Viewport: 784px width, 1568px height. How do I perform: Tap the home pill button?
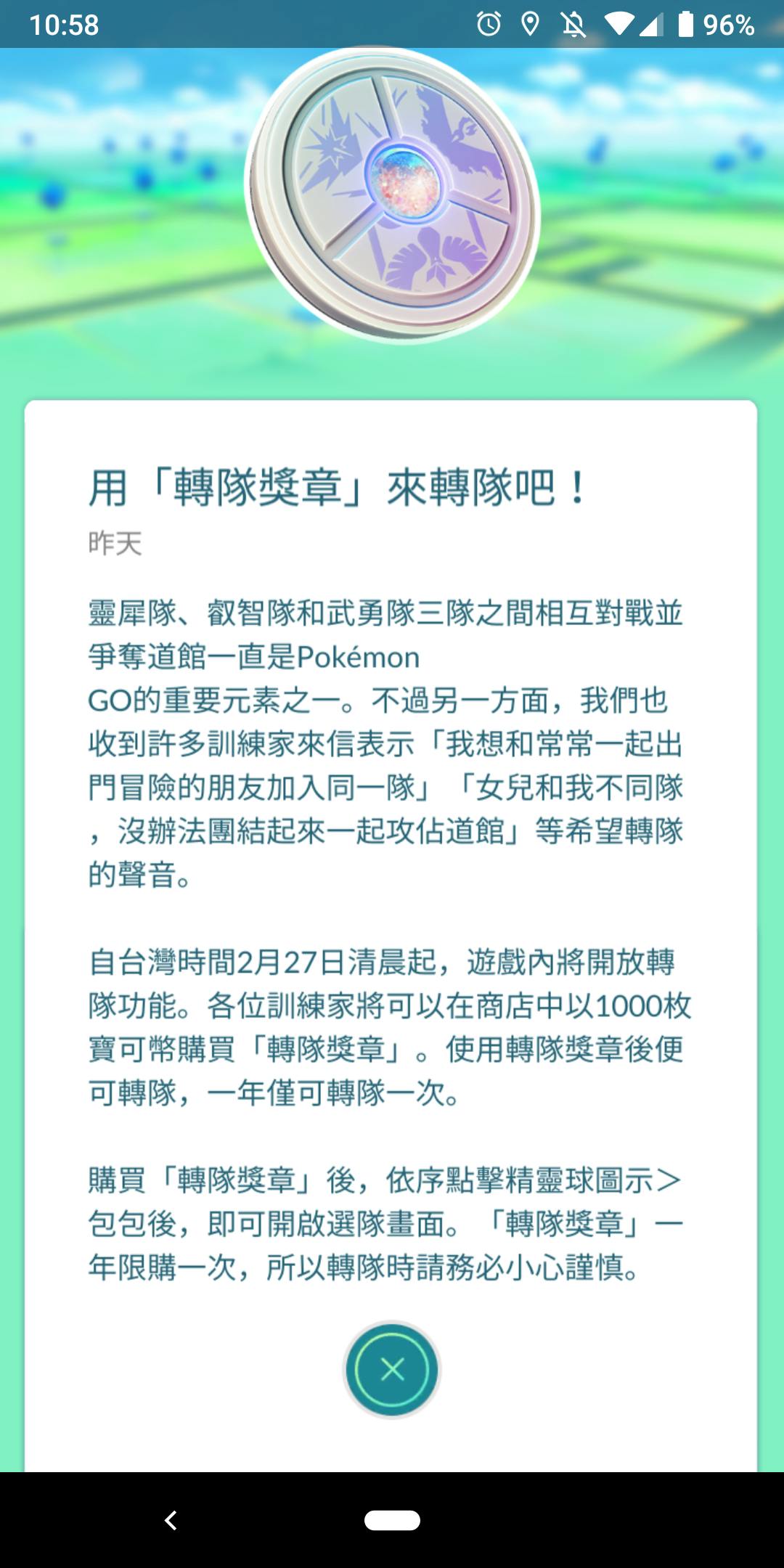coord(392,1520)
